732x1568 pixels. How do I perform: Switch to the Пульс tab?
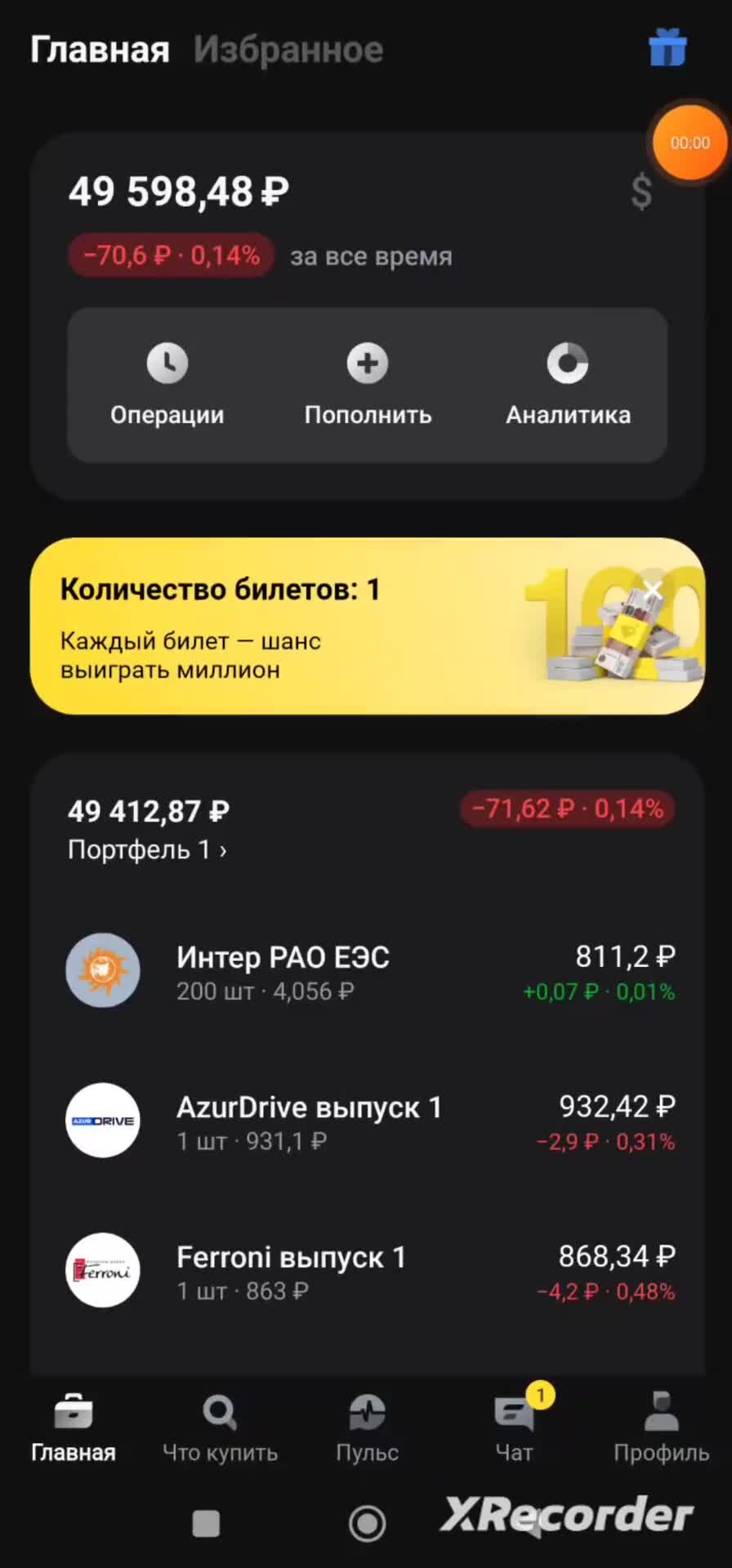(367, 1428)
